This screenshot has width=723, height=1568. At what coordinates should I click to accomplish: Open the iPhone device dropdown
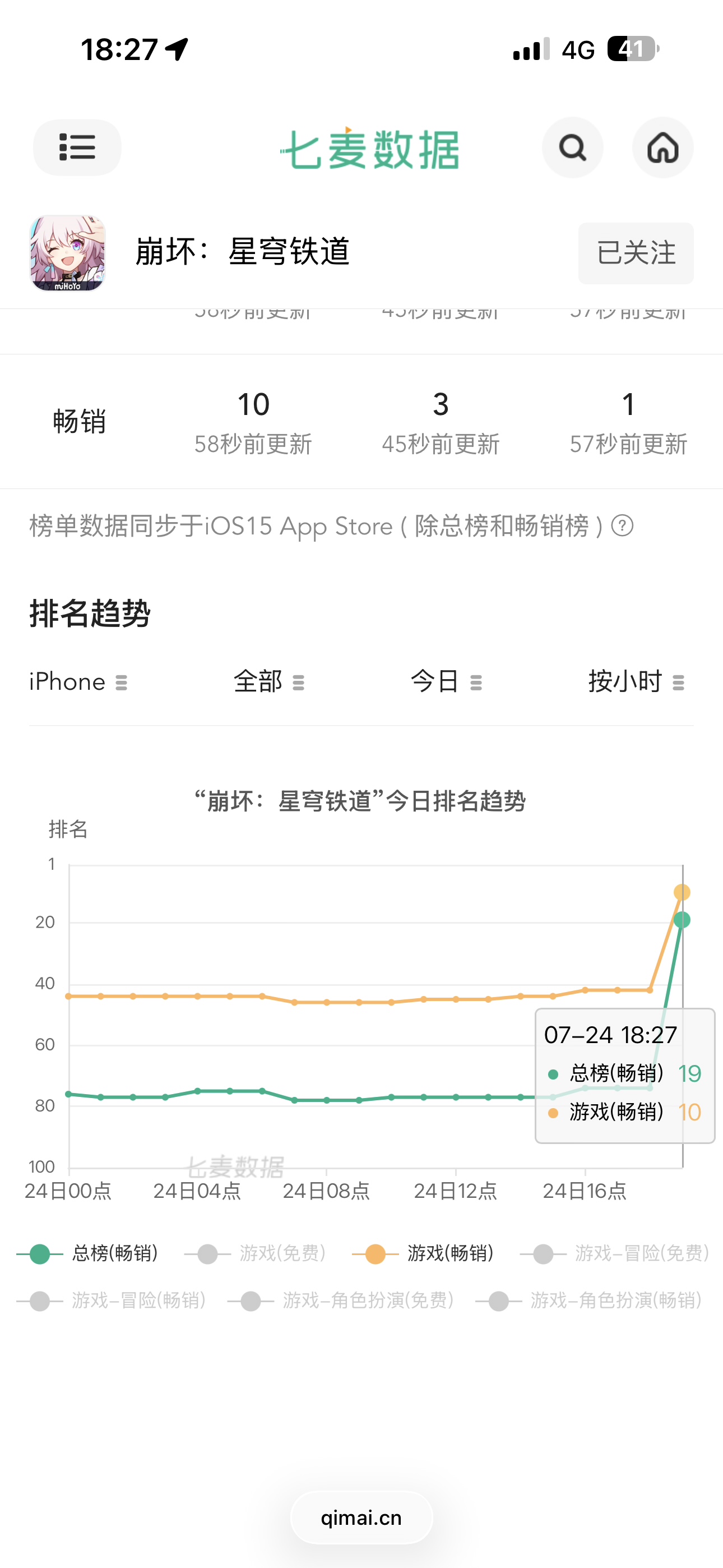[x=78, y=682]
